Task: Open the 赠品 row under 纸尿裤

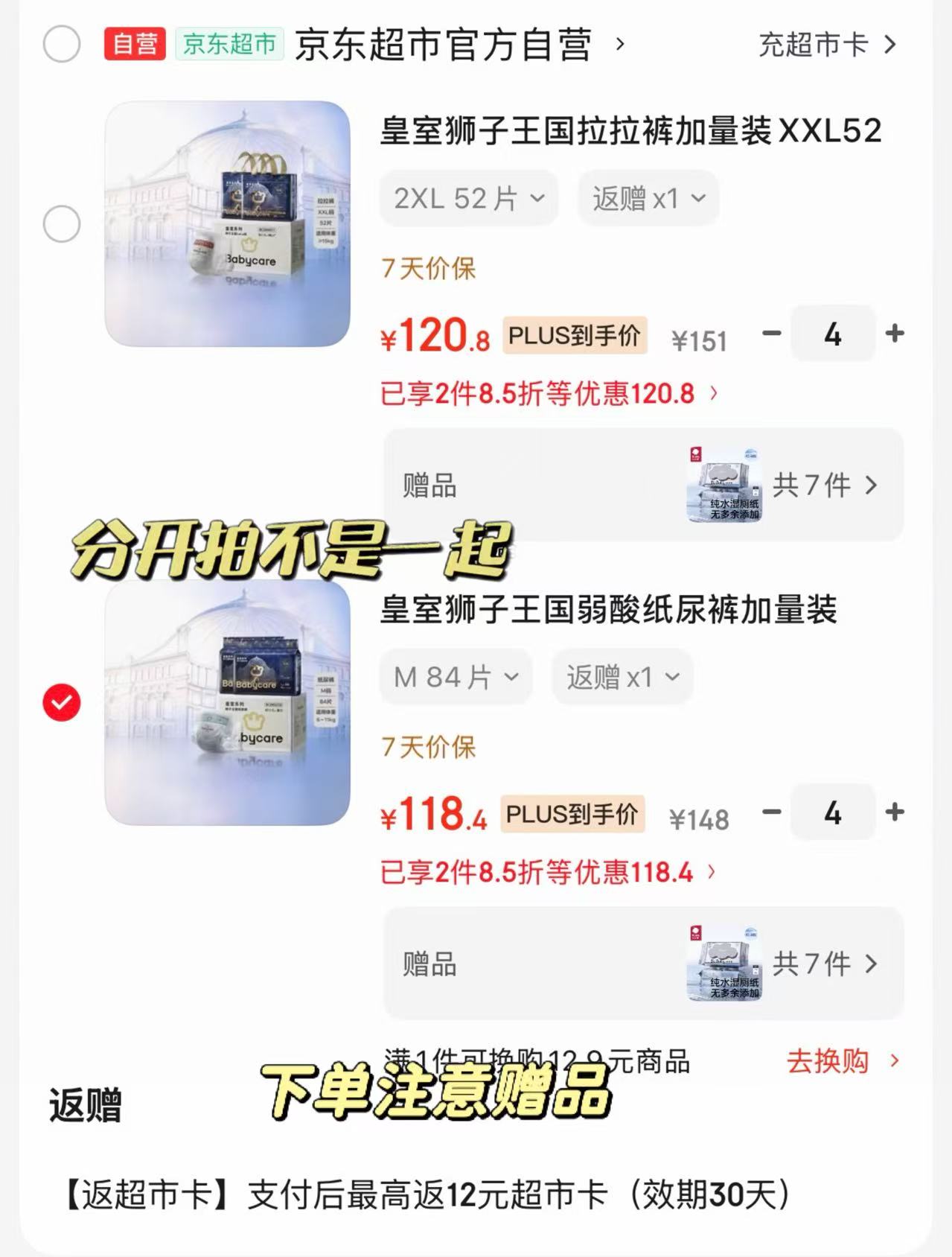Action: click(x=643, y=964)
